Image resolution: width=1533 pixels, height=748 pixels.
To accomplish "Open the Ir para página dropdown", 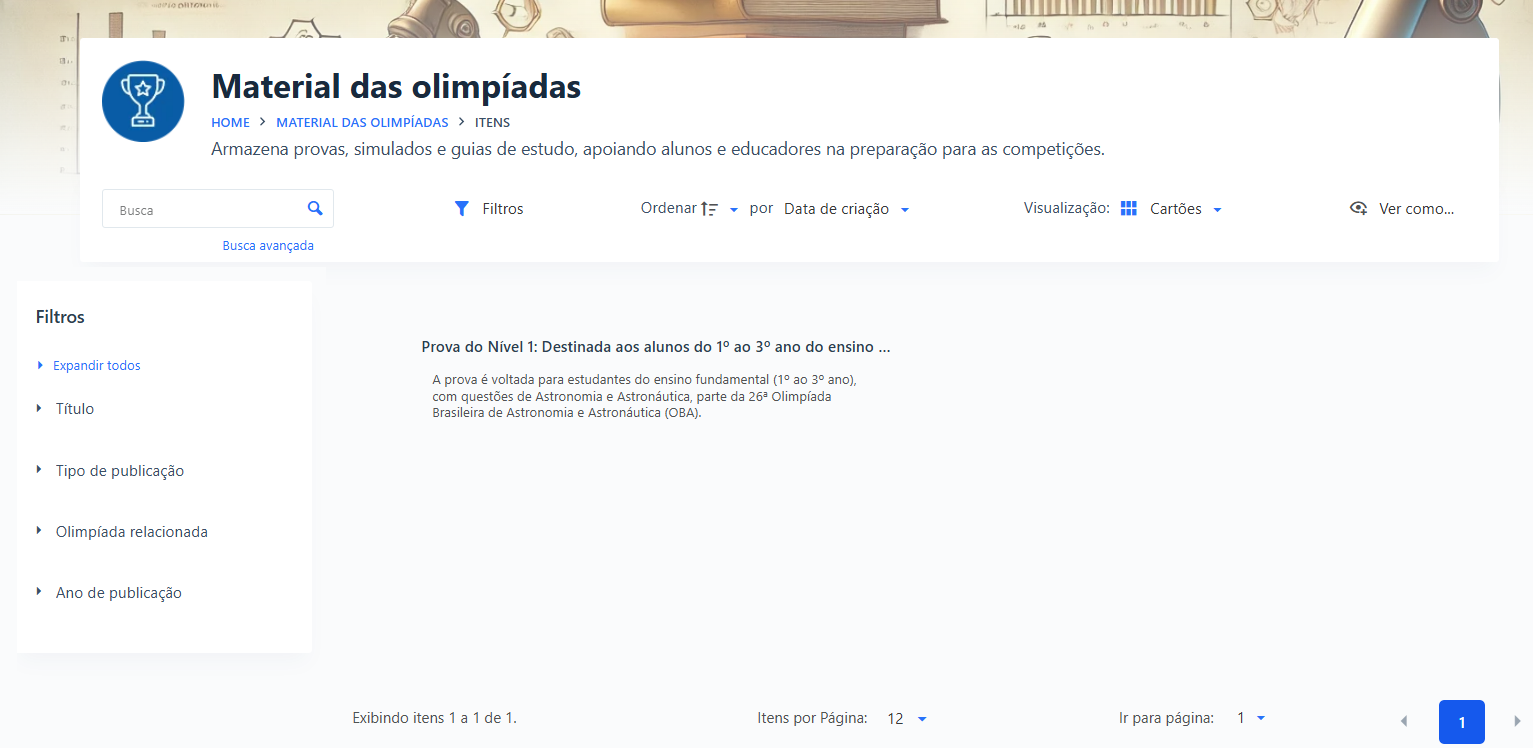I will [x=1250, y=718].
